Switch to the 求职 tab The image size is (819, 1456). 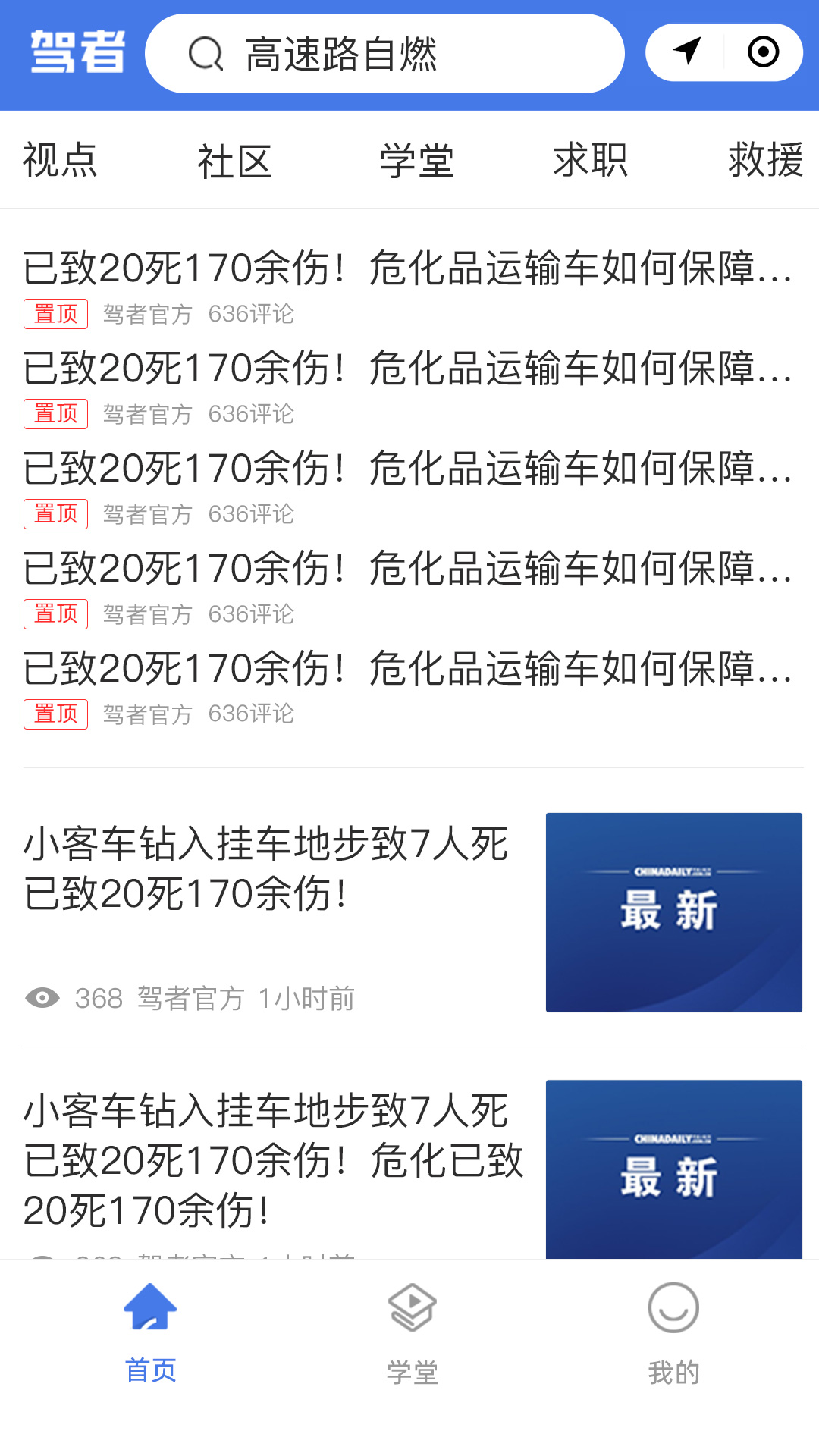(591, 160)
